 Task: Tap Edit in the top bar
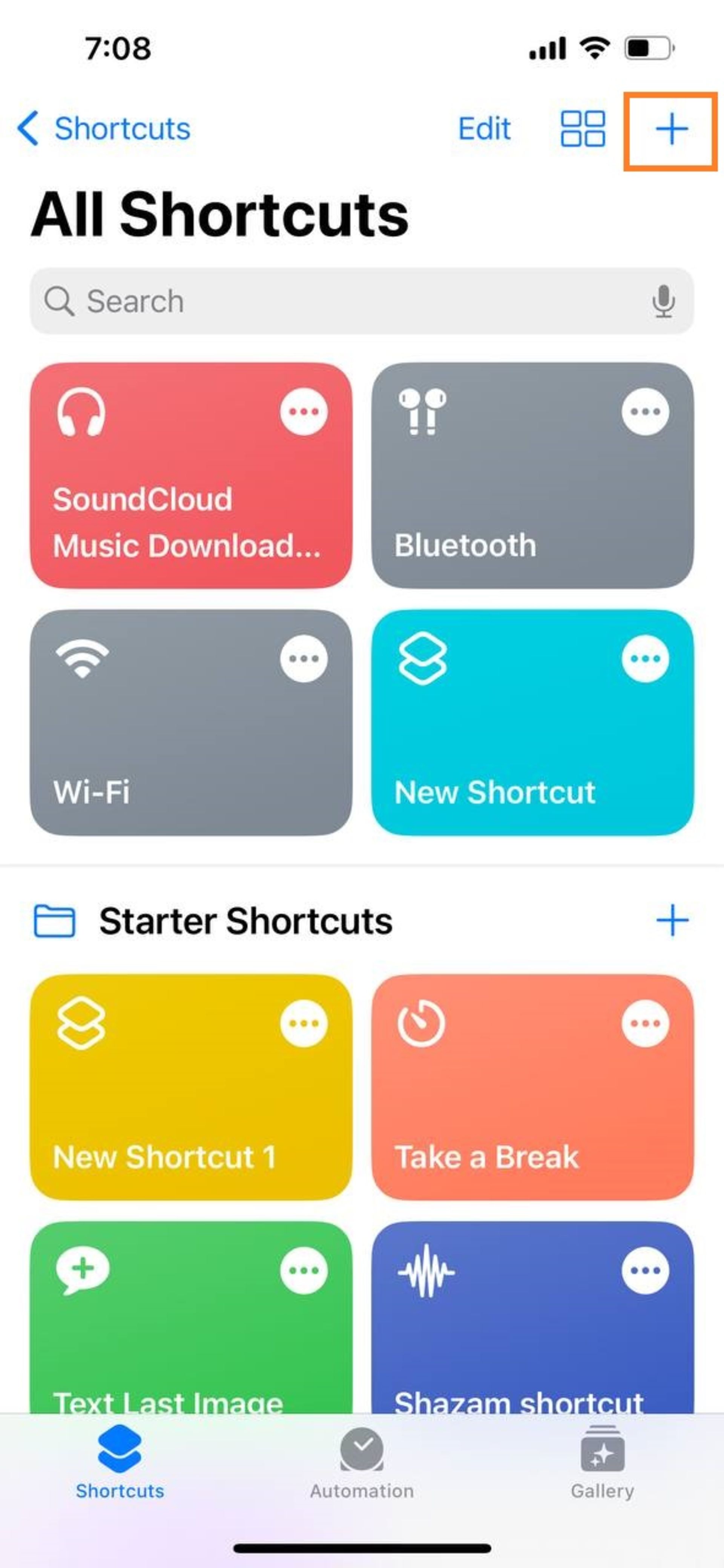[x=484, y=129]
